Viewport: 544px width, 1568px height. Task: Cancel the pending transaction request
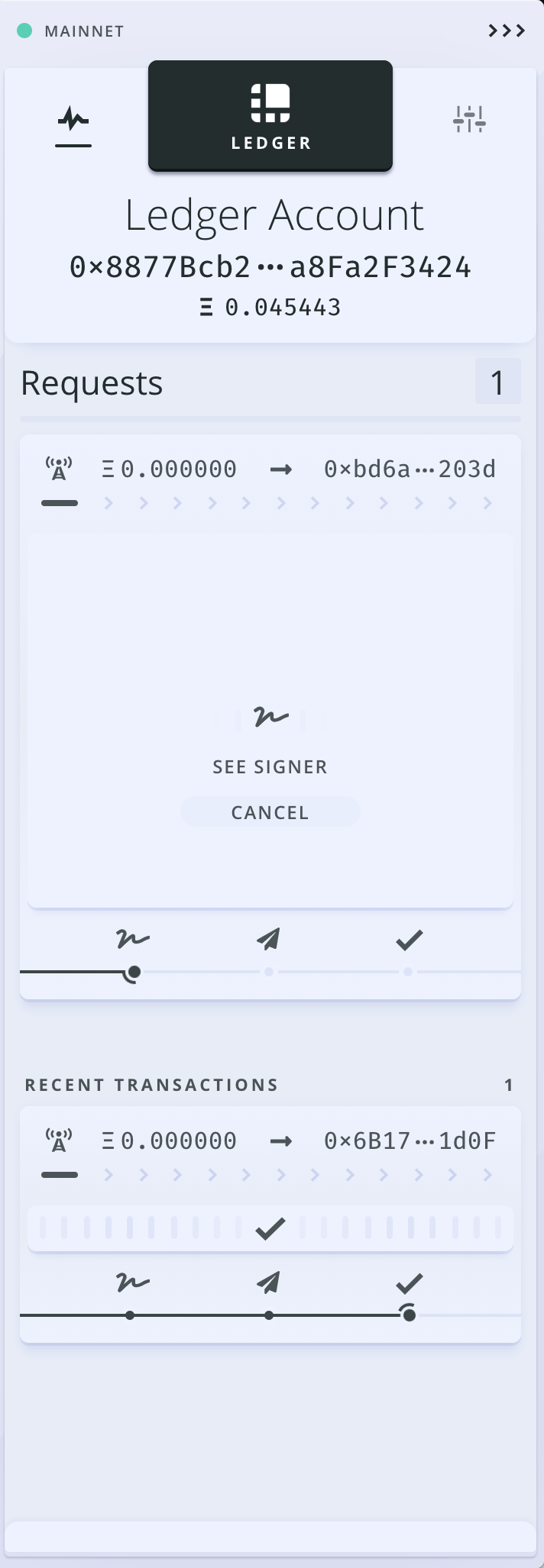[x=270, y=812]
